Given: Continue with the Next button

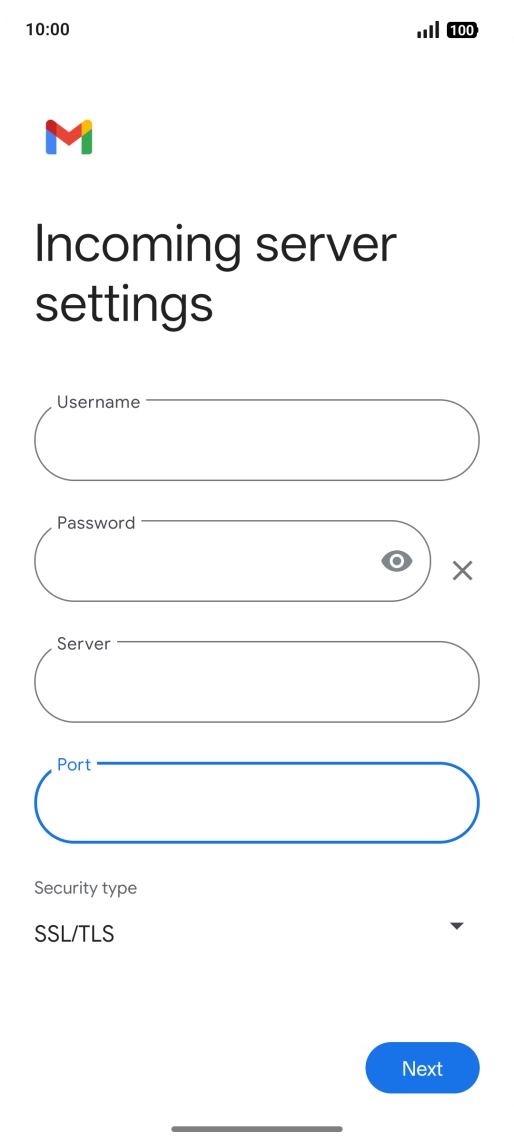Looking at the screenshot, I should (x=422, y=1068).
